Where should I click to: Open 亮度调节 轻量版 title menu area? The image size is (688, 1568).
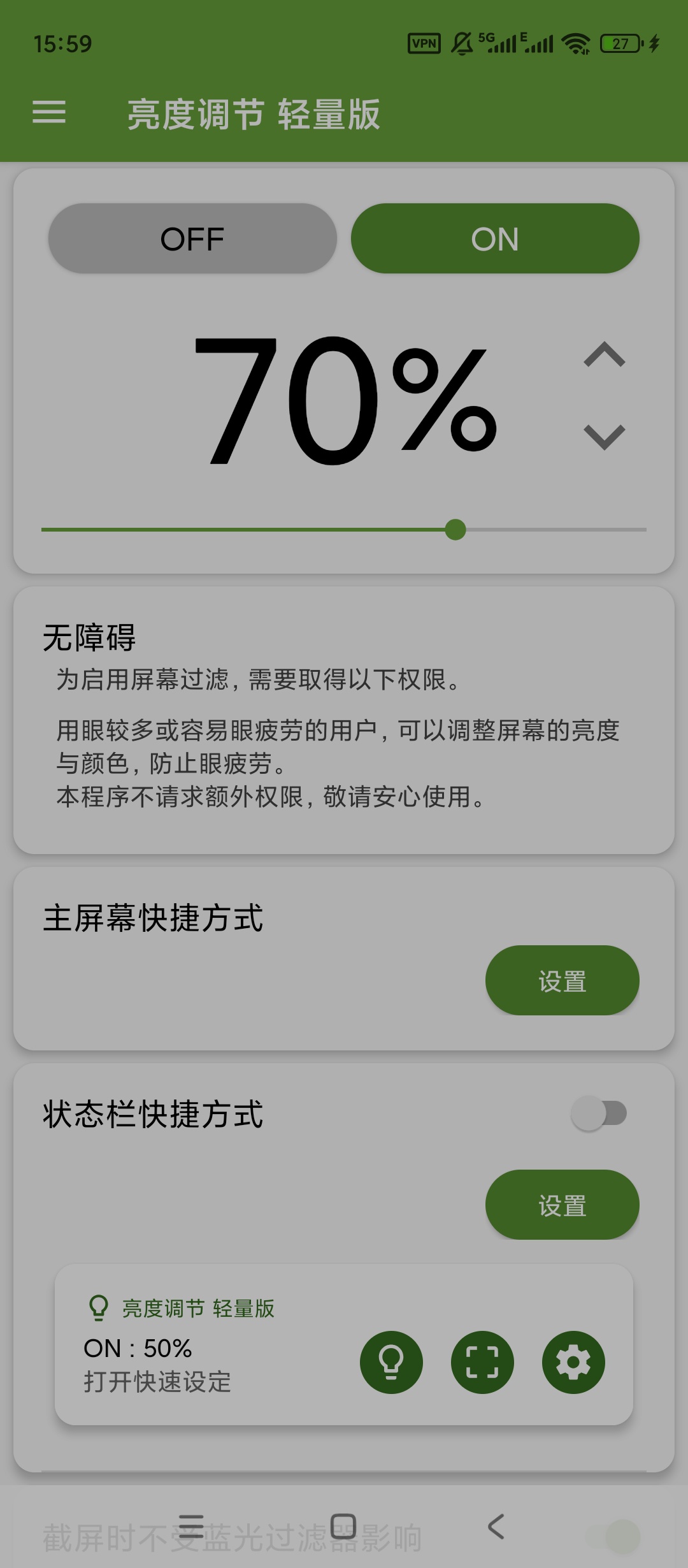[x=253, y=115]
